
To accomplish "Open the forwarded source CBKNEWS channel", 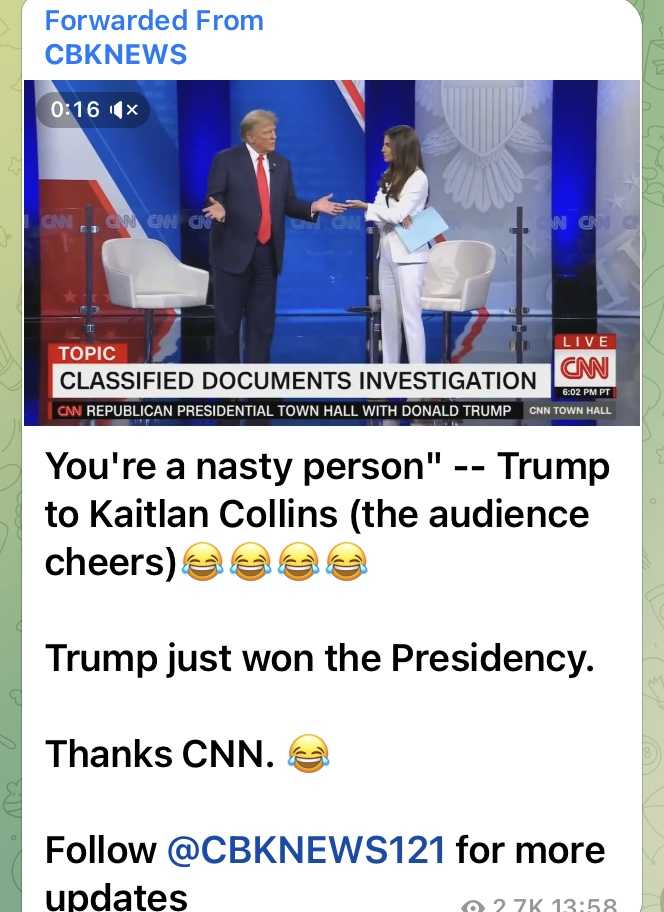I will click(116, 53).
